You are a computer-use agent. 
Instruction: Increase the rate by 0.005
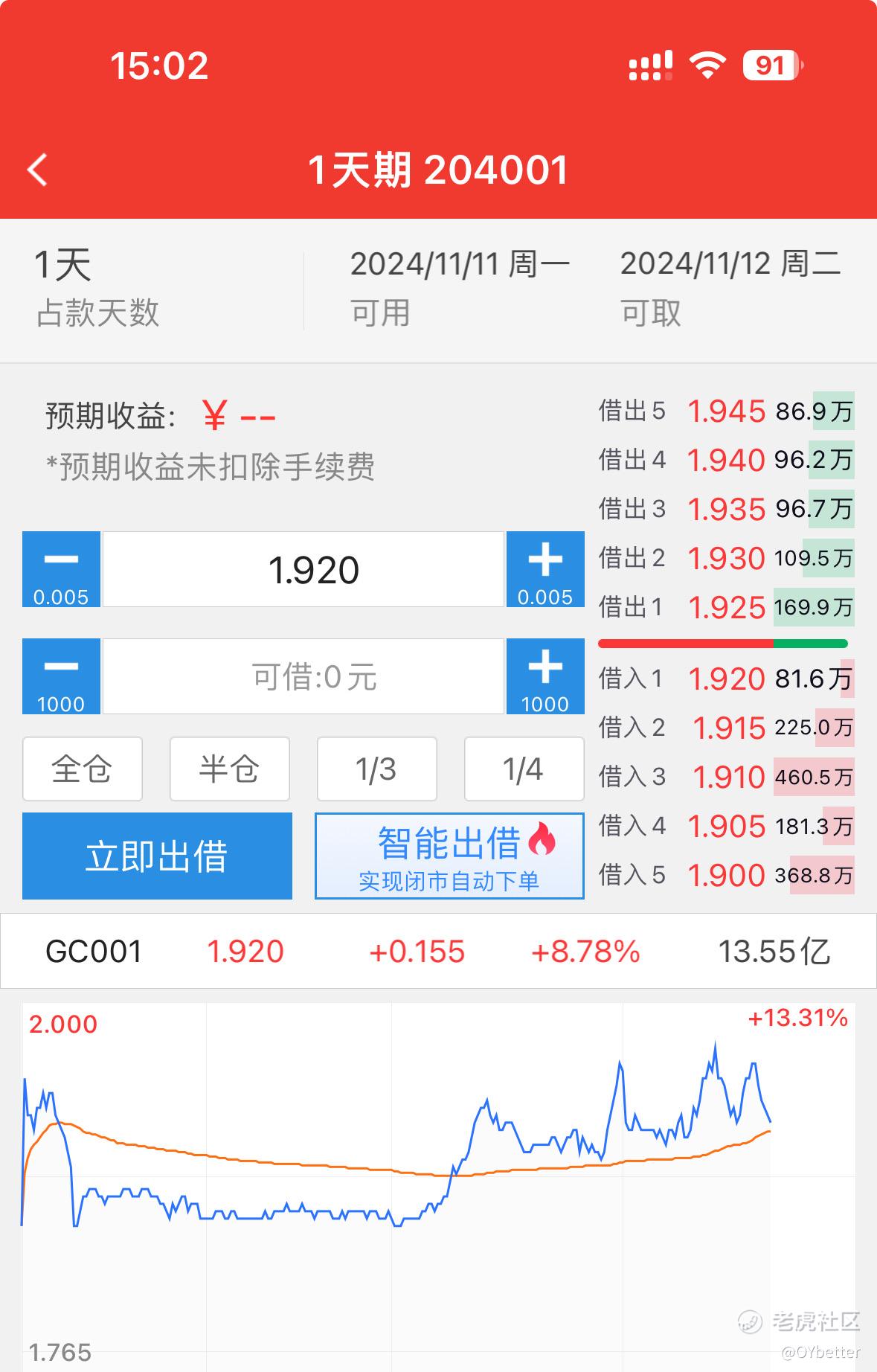(x=544, y=569)
